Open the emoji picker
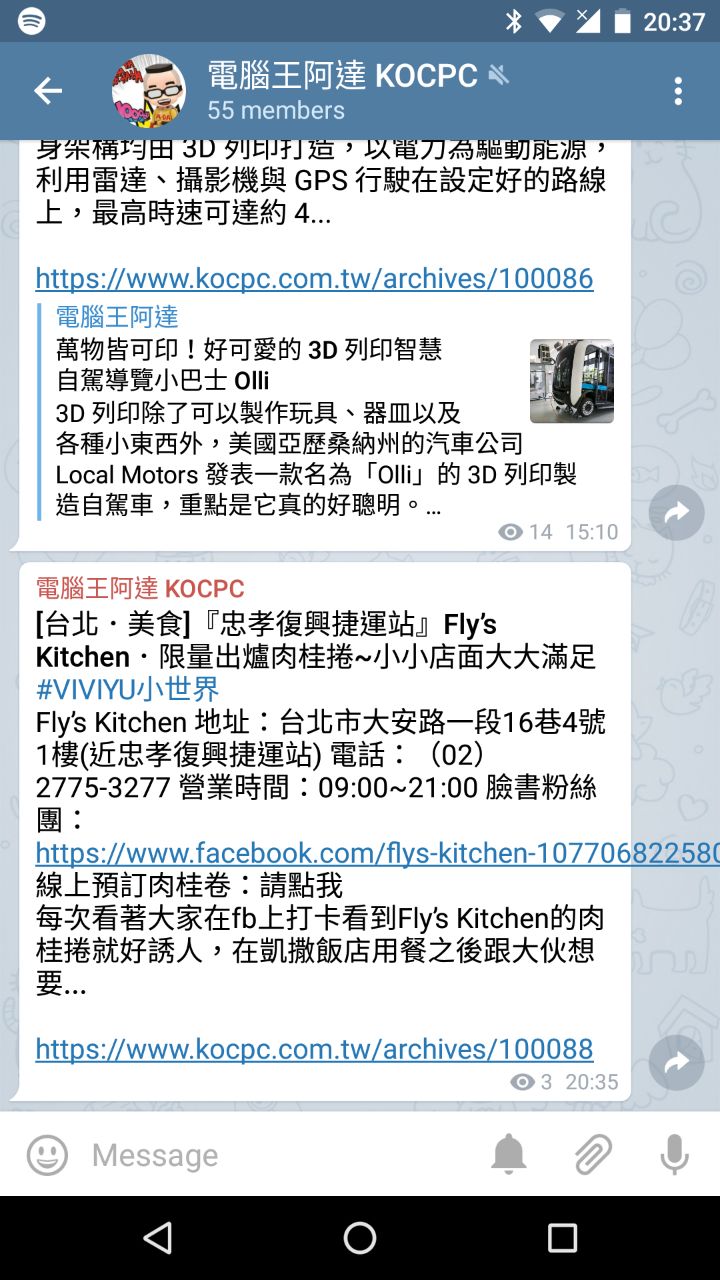The image size is (720, 1280). (47, 1155)
